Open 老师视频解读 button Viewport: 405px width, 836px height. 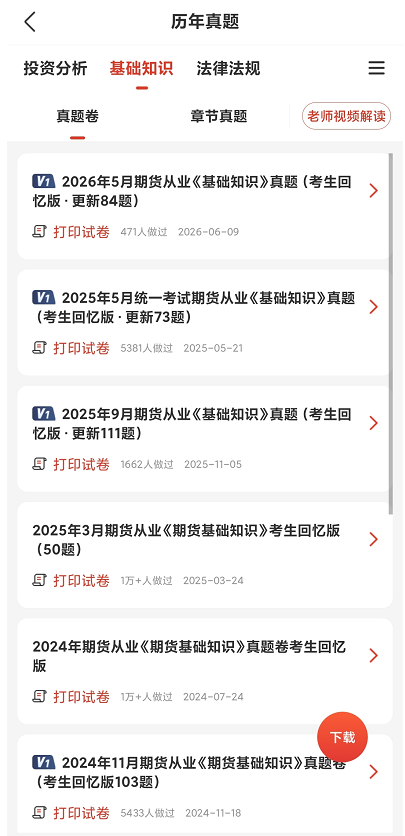[x=346, y=116]
